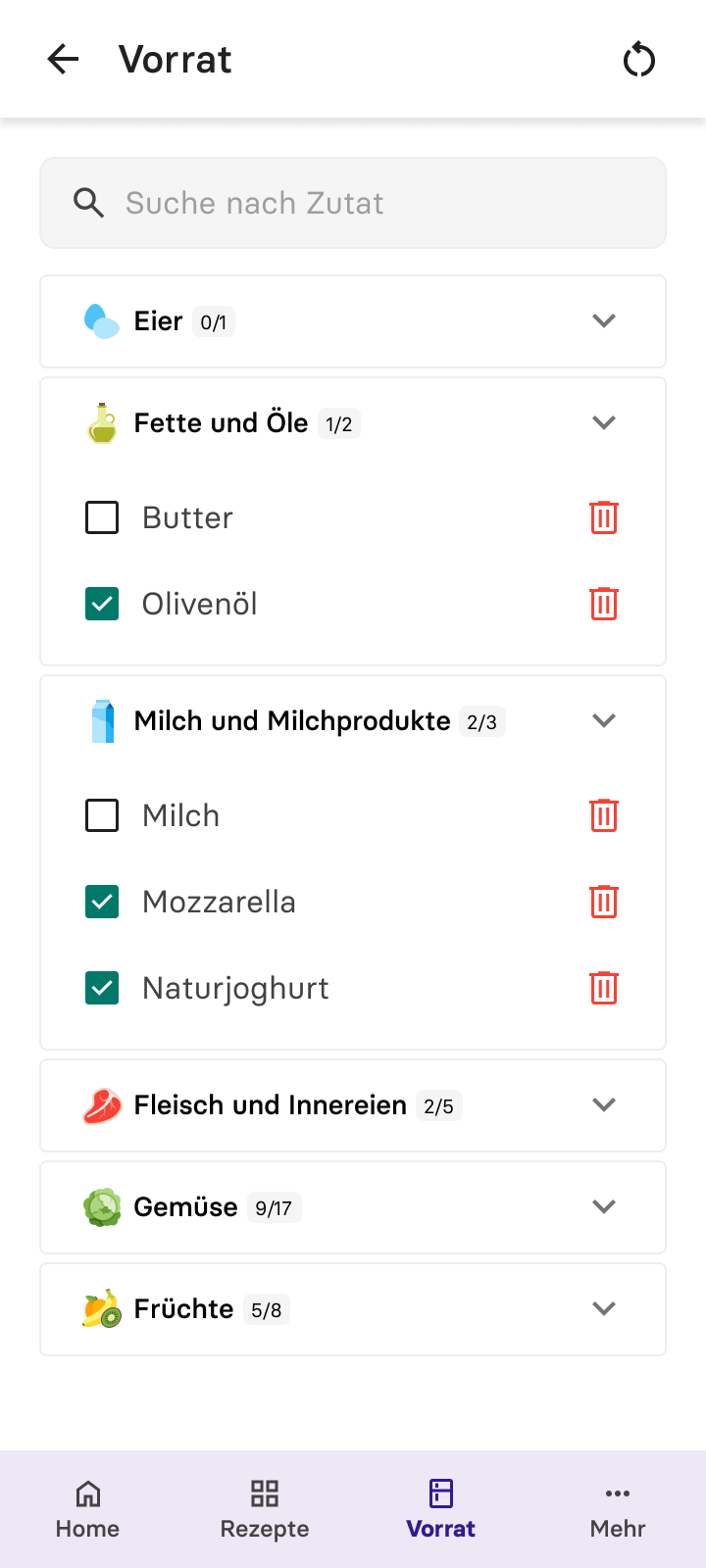706x1568 pixels.
Task: Uncheck the Olivenöl checkbox
Action: coord(102,604)
